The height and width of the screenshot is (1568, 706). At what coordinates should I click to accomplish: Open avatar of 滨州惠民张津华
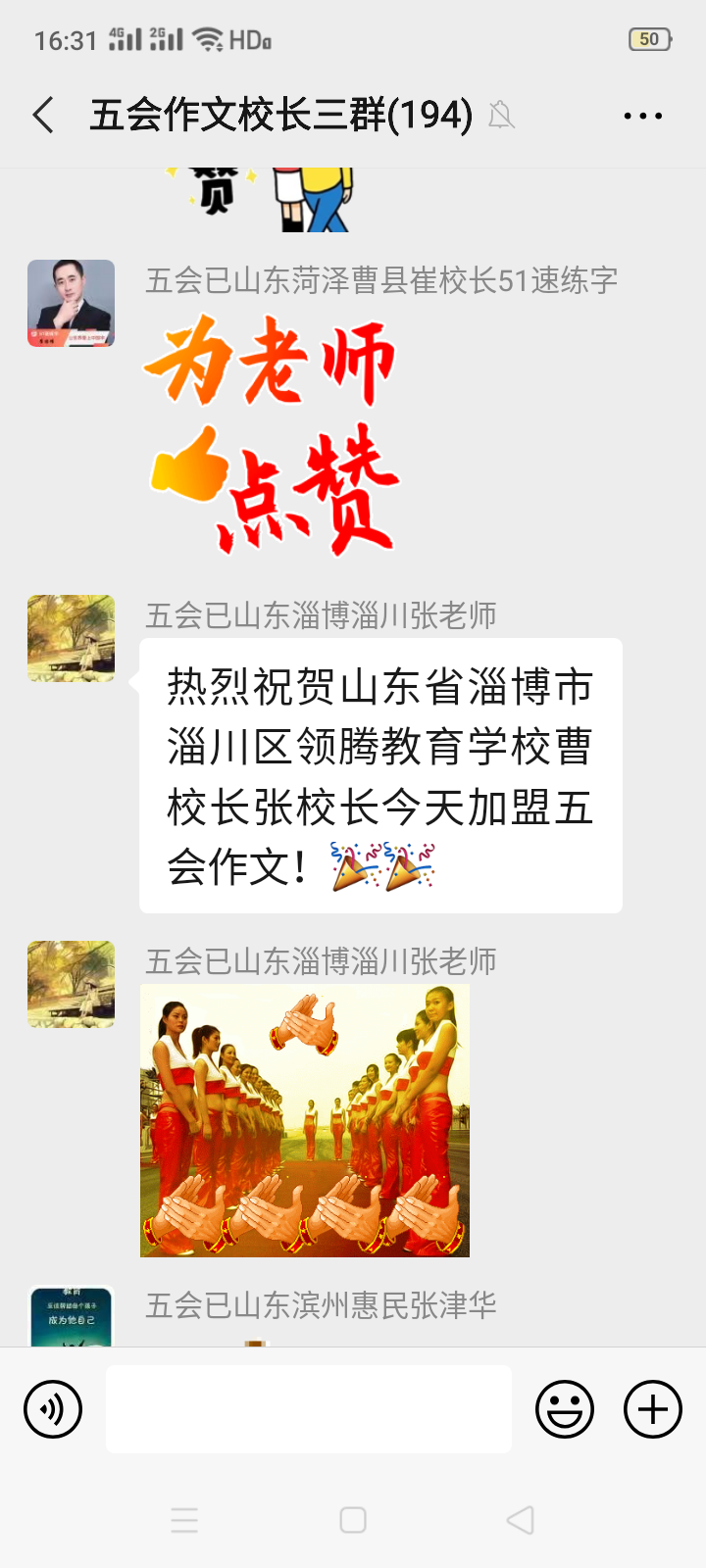point(71,1317)
